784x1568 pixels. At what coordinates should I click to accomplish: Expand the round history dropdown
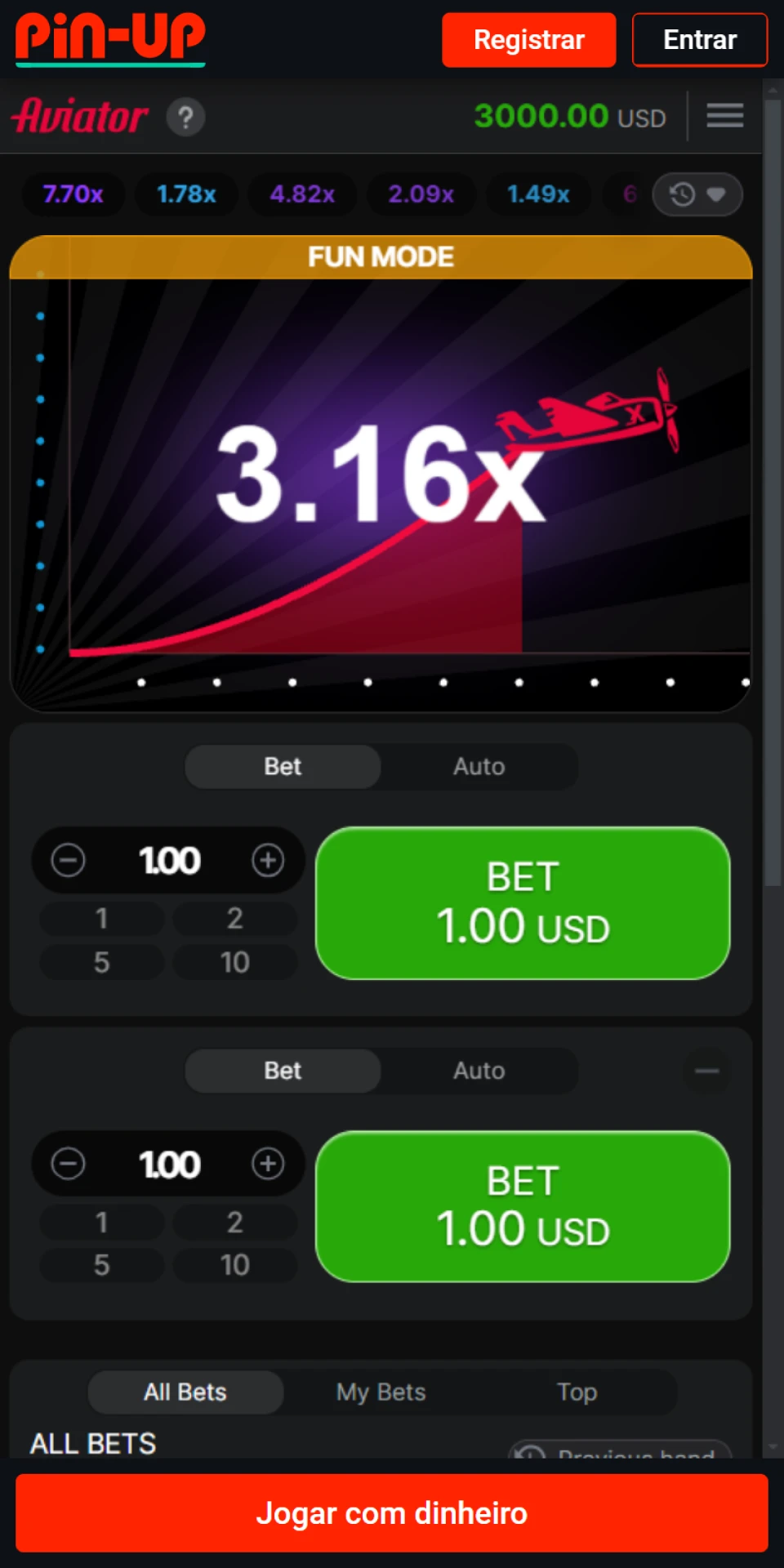[697, 194]
